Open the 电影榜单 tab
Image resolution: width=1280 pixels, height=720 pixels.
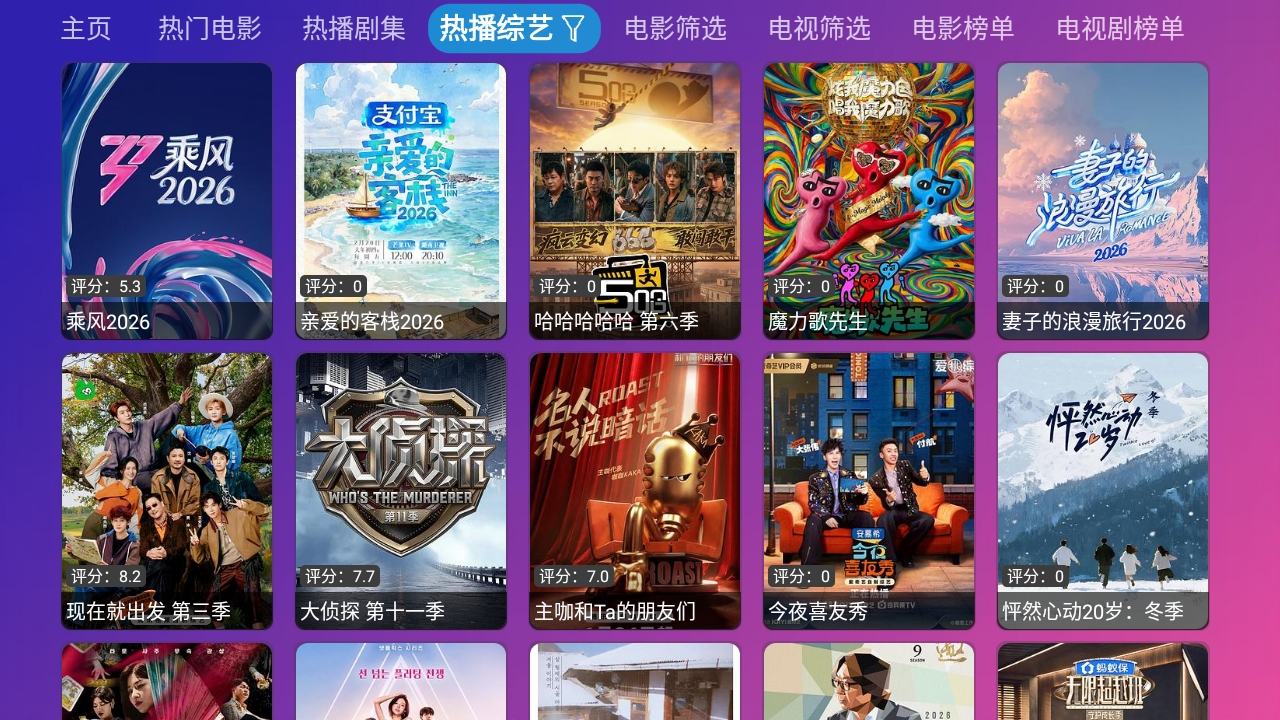tap(964, 29)
